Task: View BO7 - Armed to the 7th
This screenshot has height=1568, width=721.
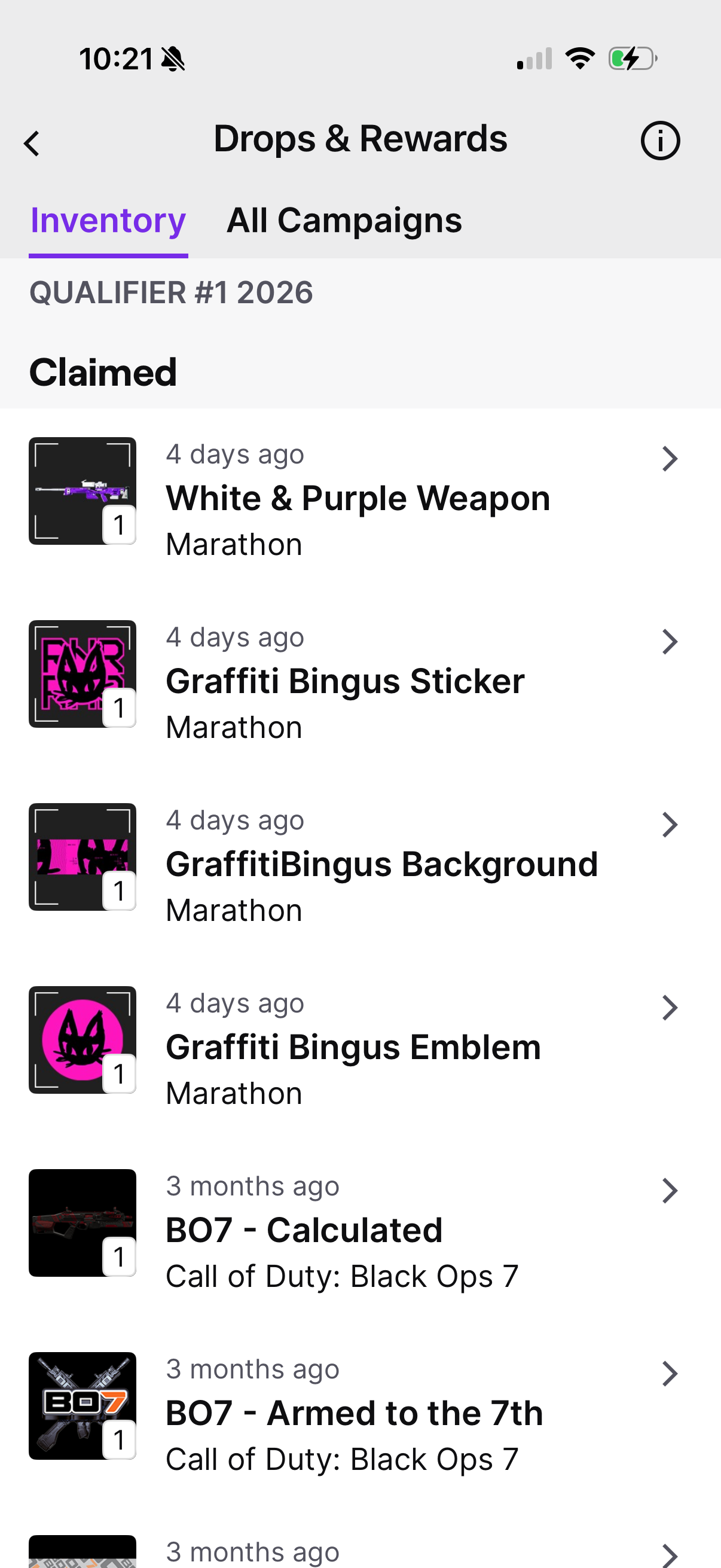Action: (354, 1413)
